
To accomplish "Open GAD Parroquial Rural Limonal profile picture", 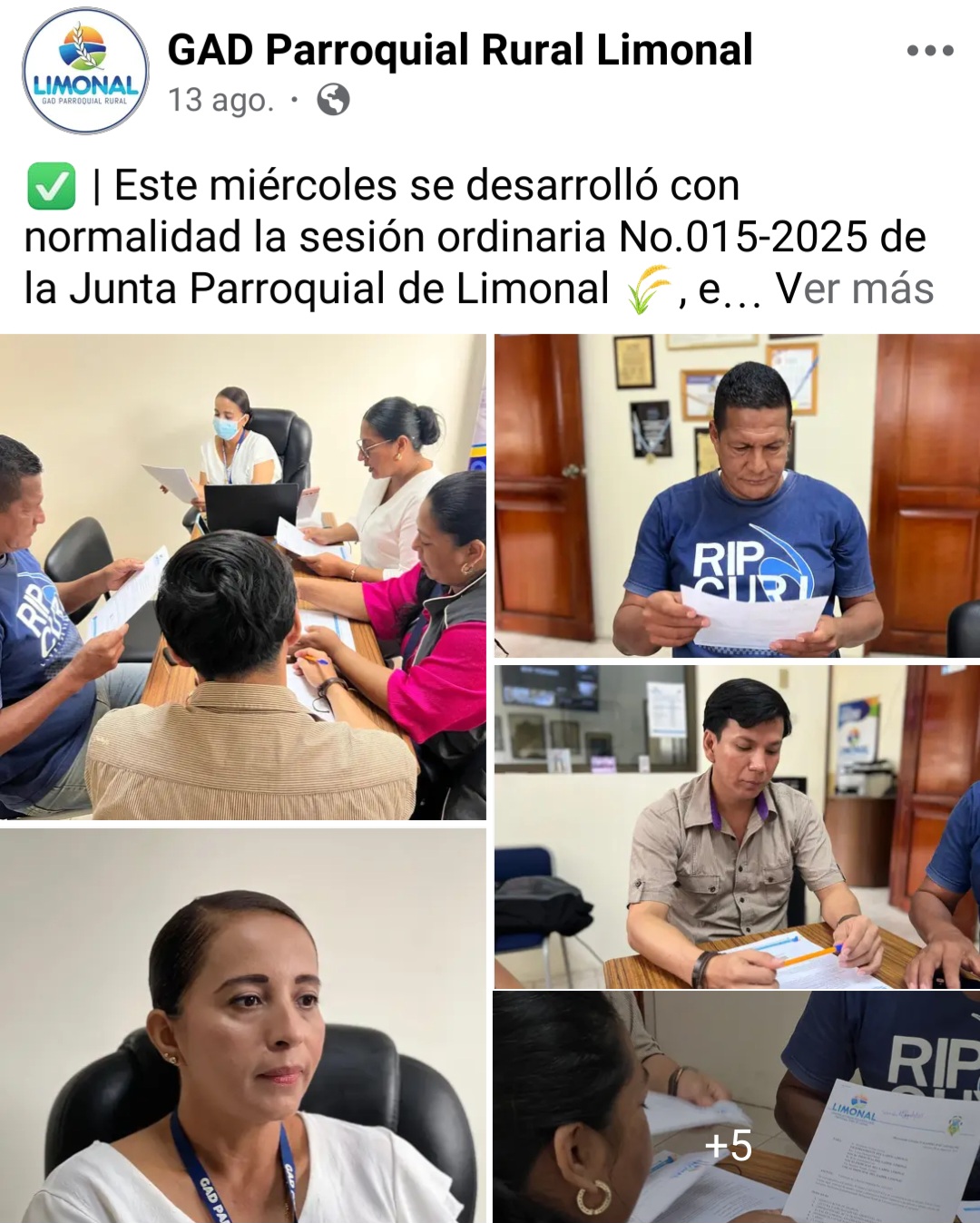I will point(84,71).
